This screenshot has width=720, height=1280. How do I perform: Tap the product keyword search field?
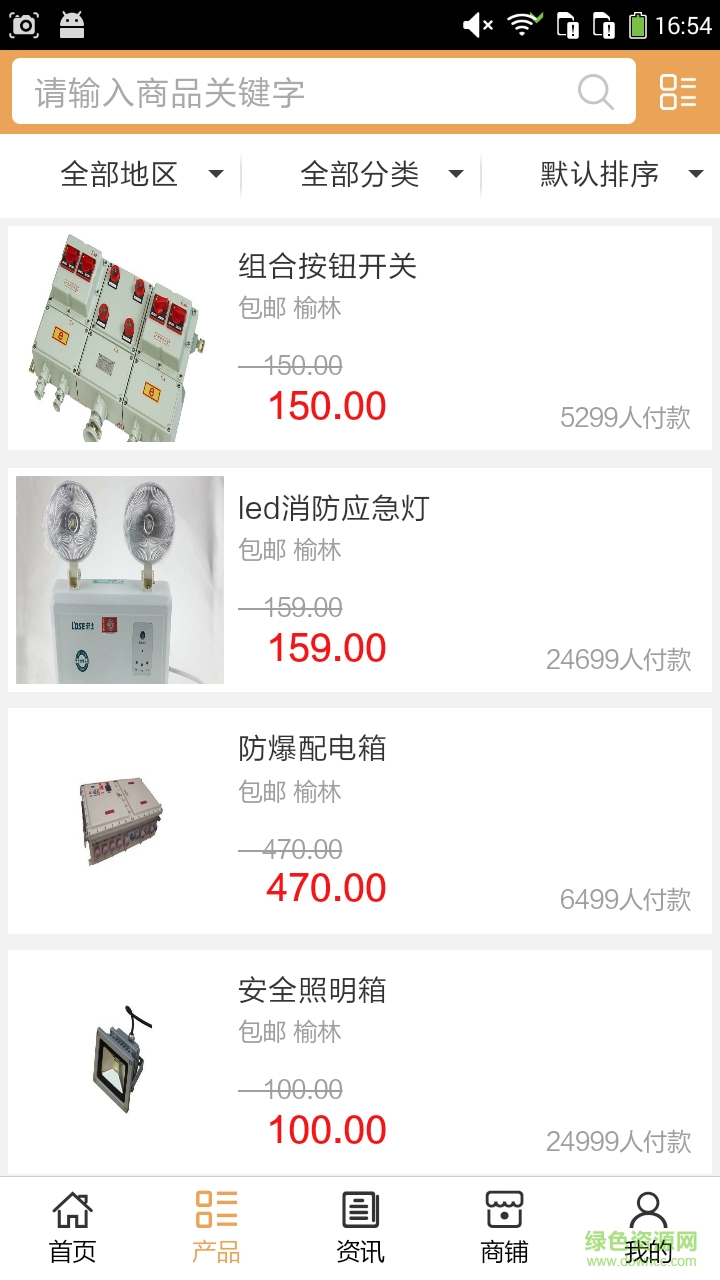pos(300,93)
